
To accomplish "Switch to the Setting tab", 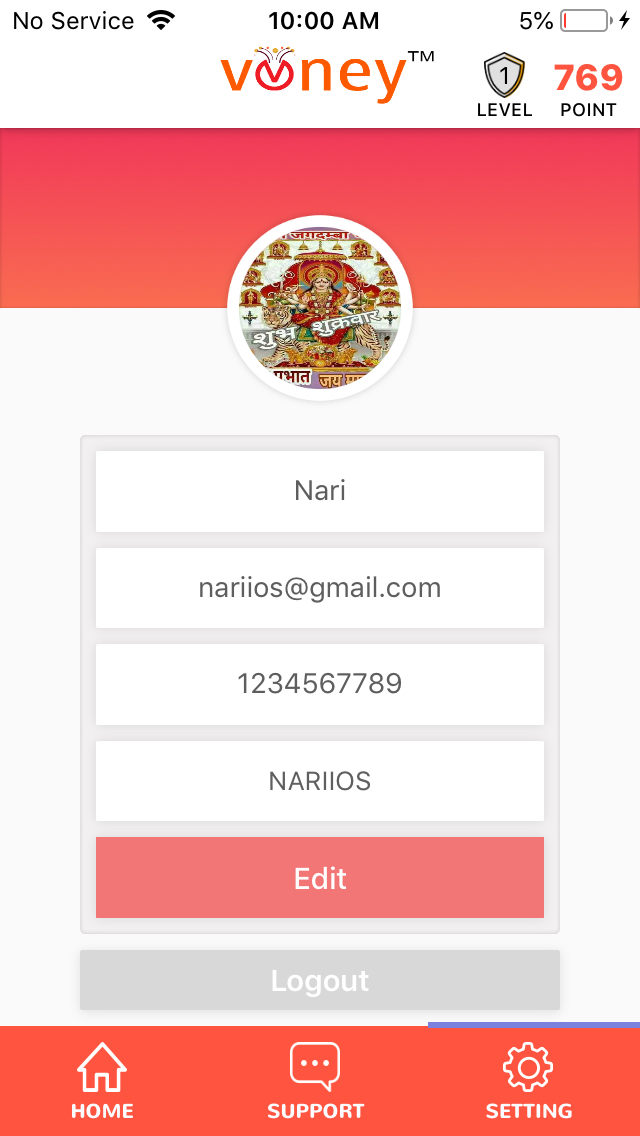I will pos(528,1081).
